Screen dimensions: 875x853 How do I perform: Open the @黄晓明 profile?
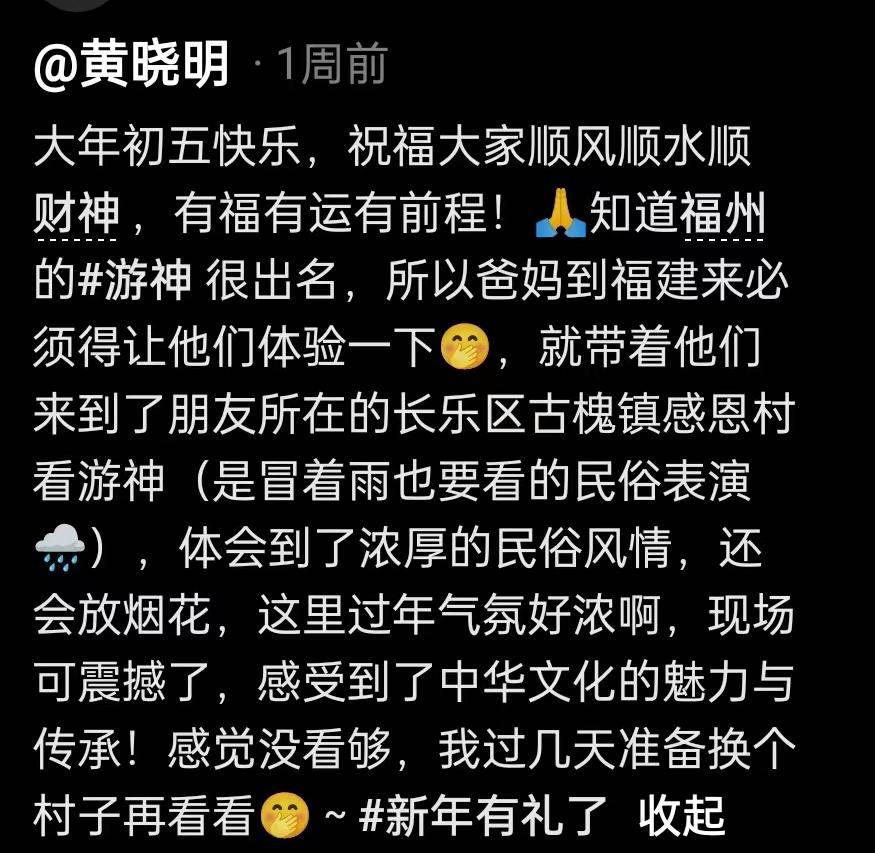coord(131,65)
